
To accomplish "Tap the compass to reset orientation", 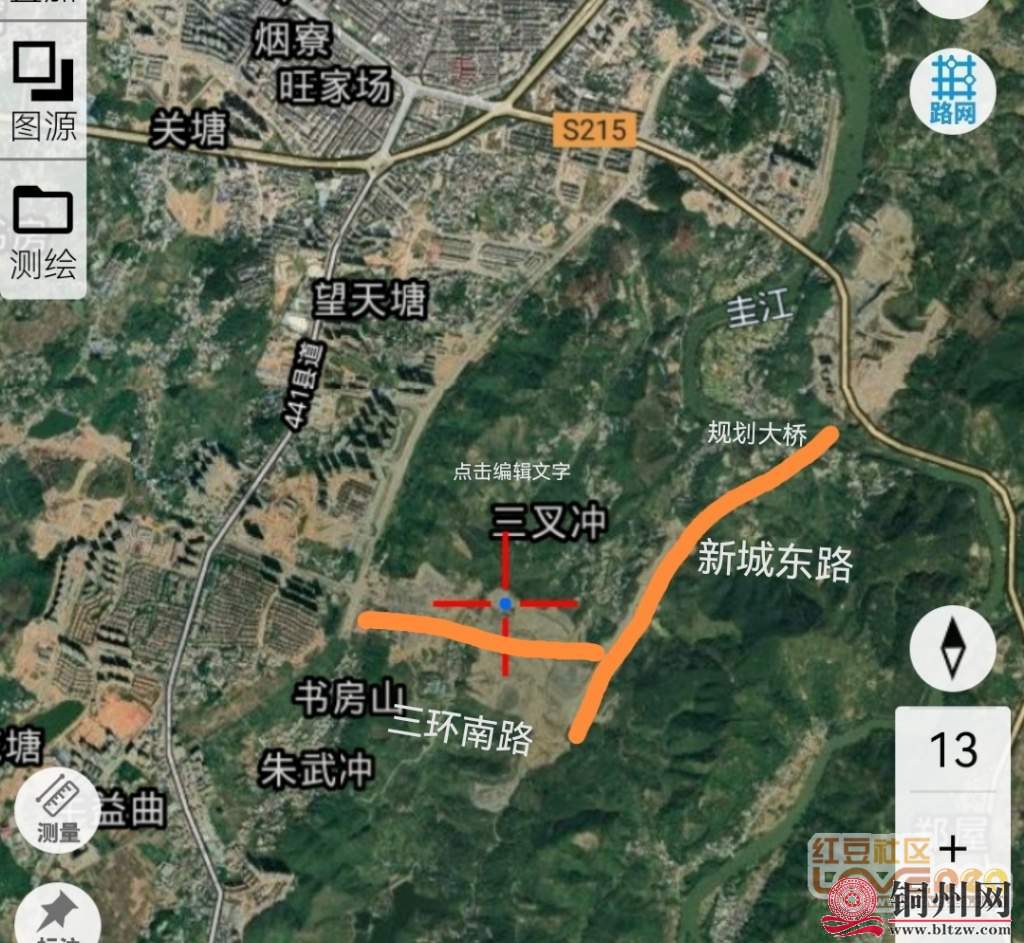I will (952, 648).
